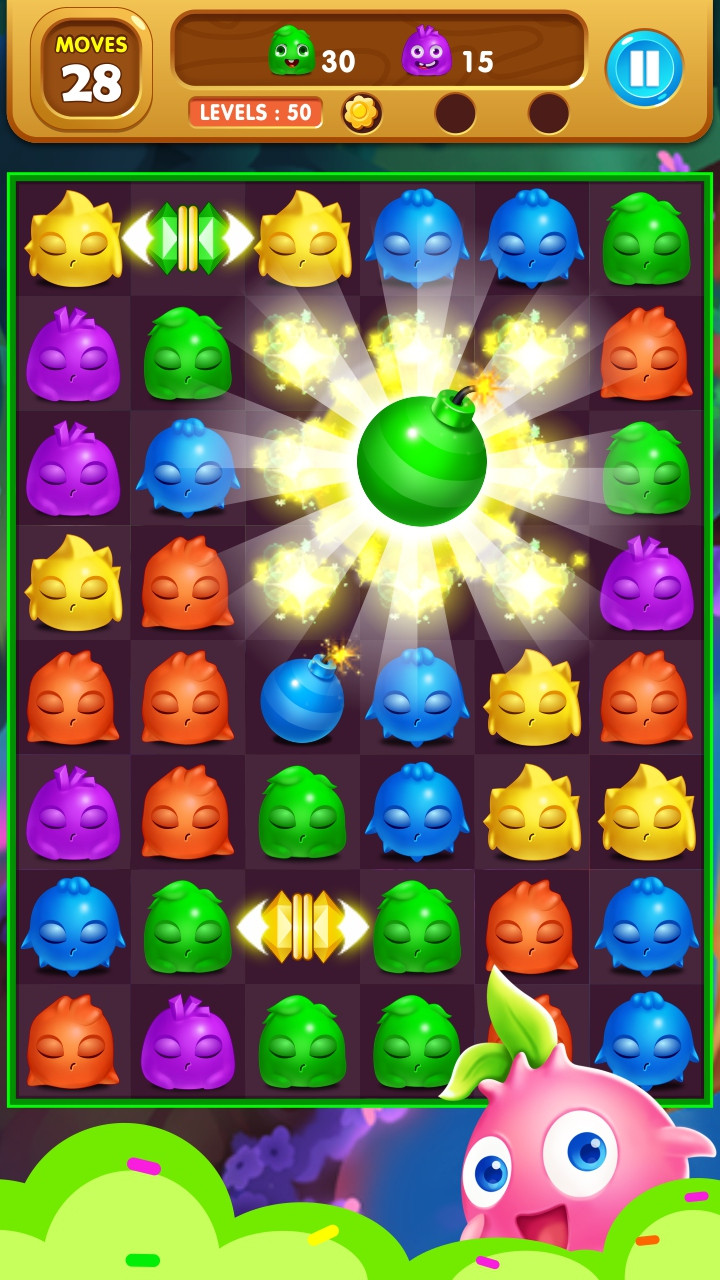The height and width of the screenshot is (1280, 720).
Task: Select the yellow striped arrow gem
Action: click(x=302, y=927)
